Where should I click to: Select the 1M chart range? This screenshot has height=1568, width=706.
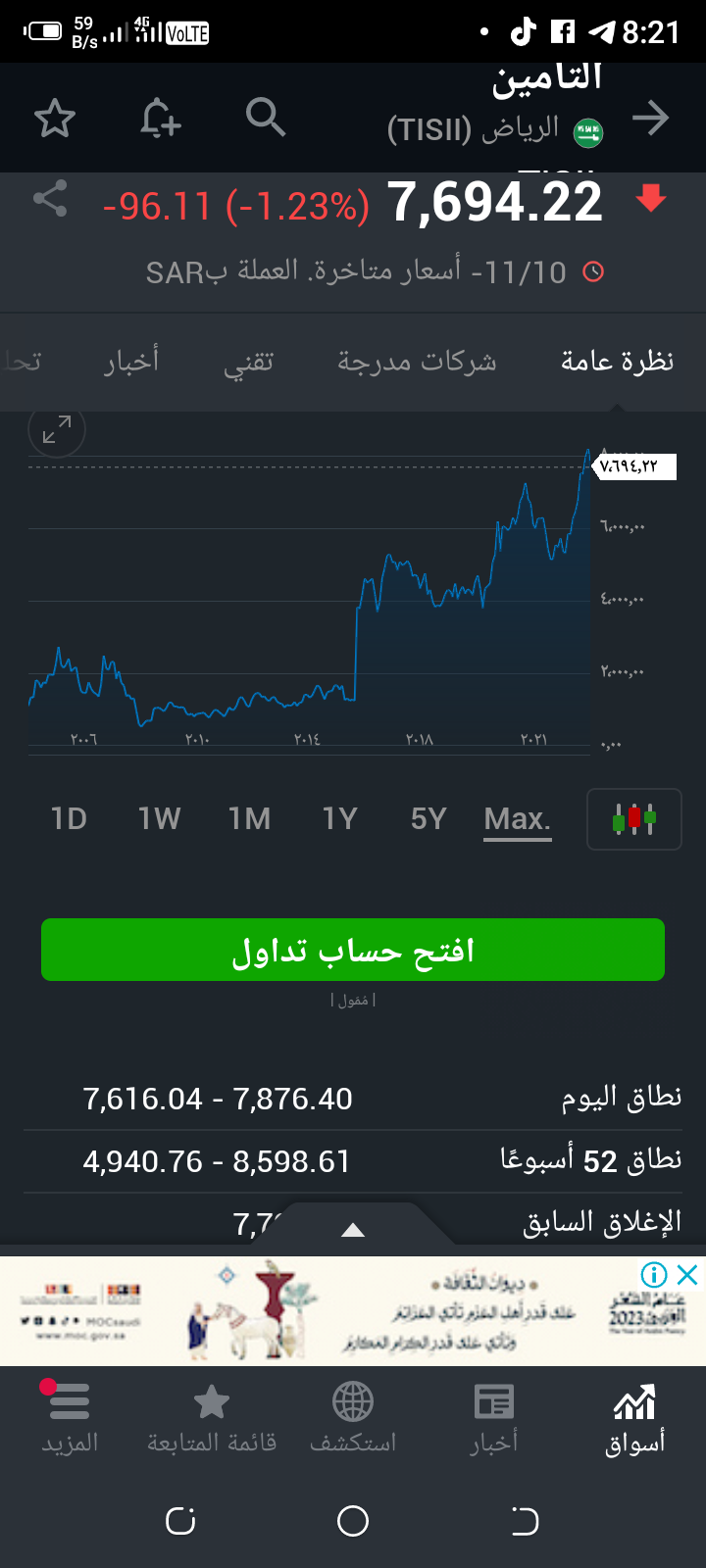pos(249,818)
